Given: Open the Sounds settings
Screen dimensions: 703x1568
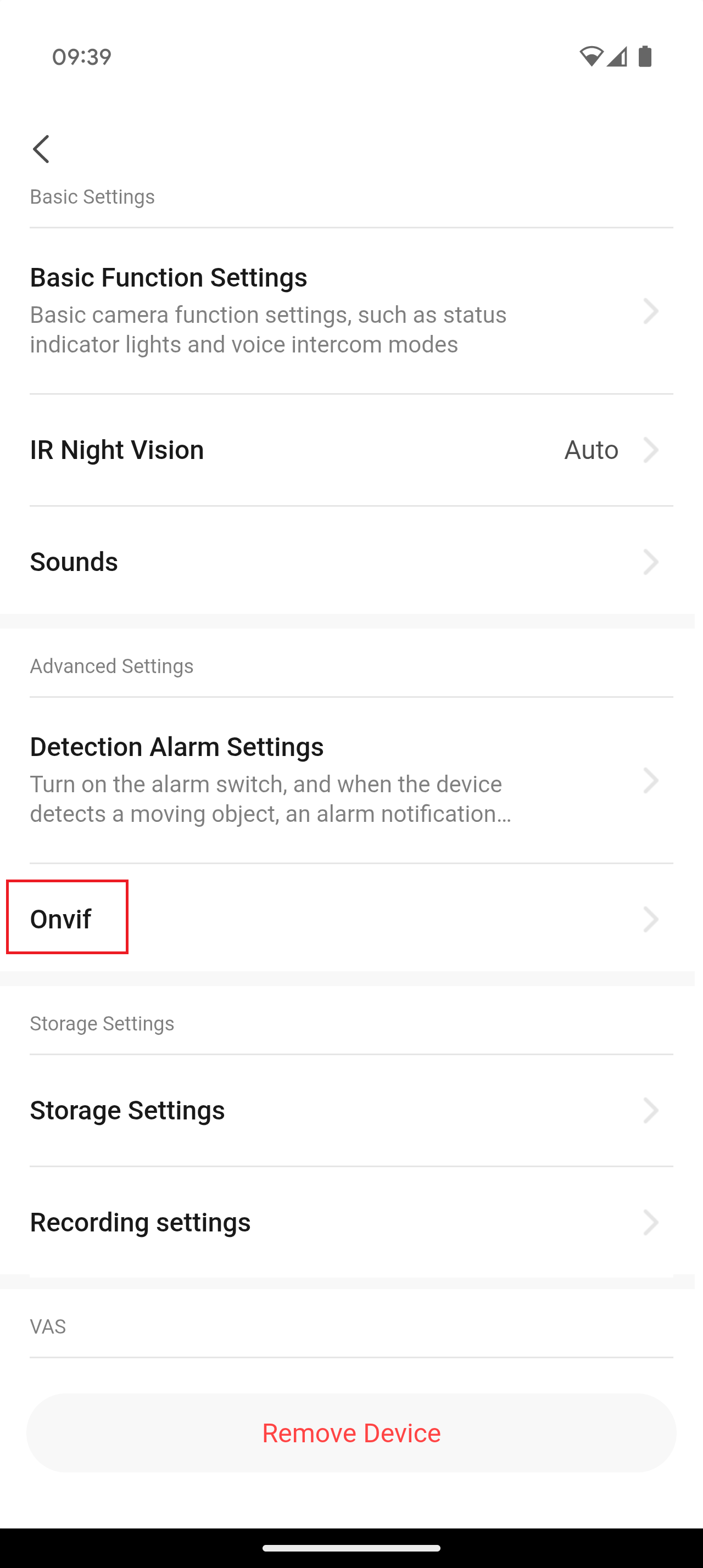Looking at the screenshot, I should click(351, 561).
